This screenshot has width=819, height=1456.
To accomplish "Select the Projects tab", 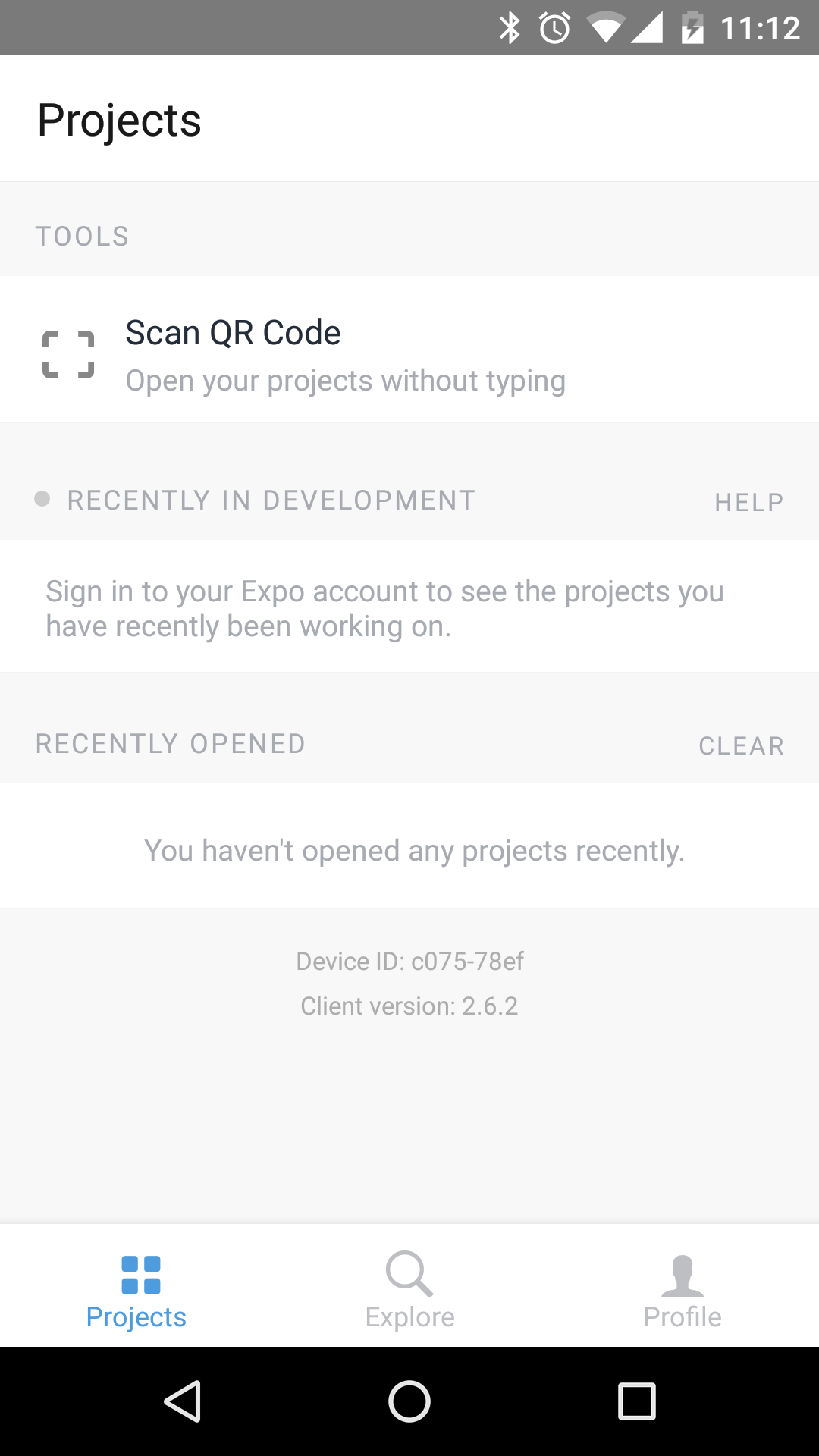I will [x=136, y=1289].
